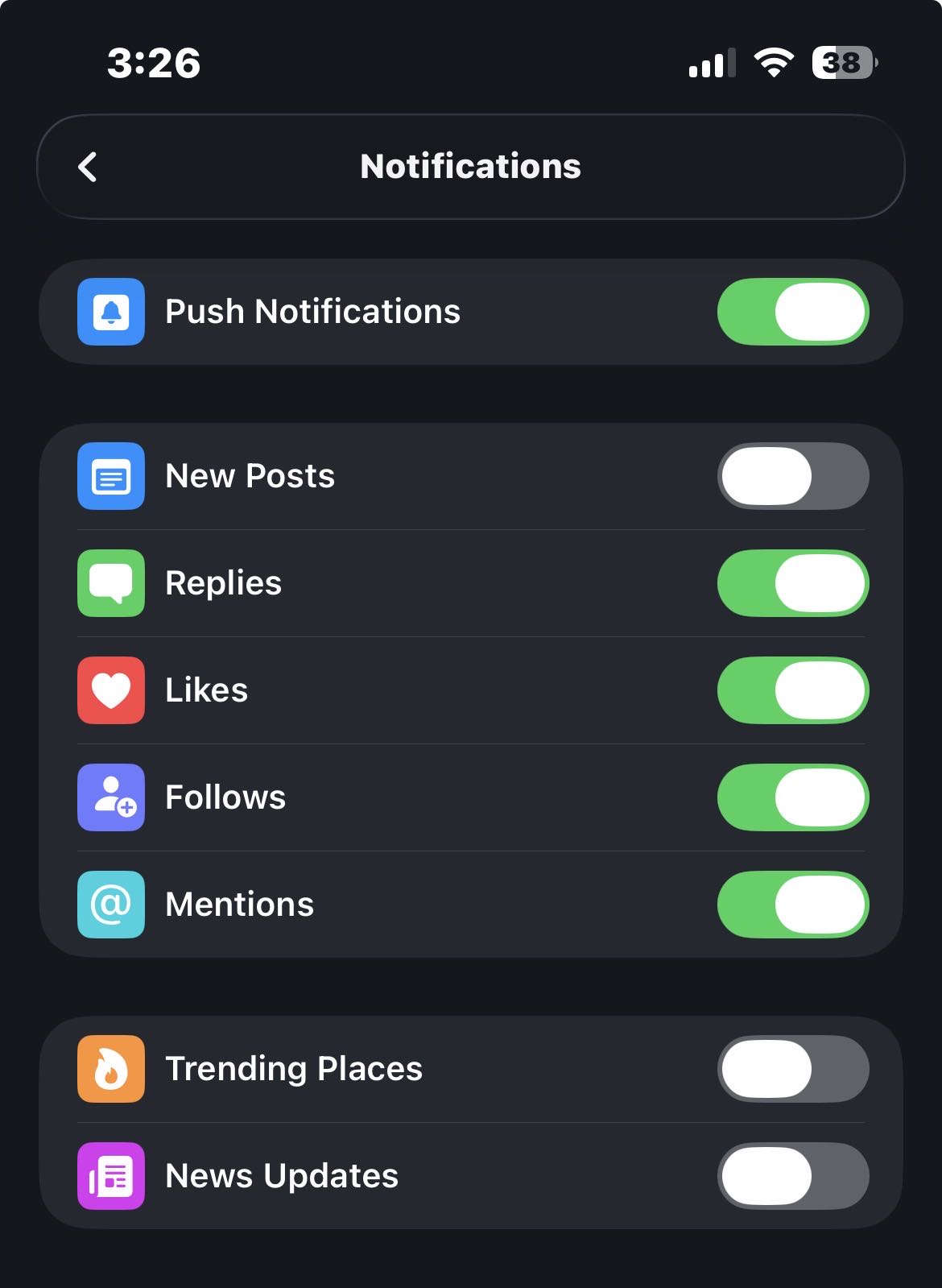Screen dimensions: 942x1288
Task: Turn off Mentions notifications
Action: tap(792, 905)
